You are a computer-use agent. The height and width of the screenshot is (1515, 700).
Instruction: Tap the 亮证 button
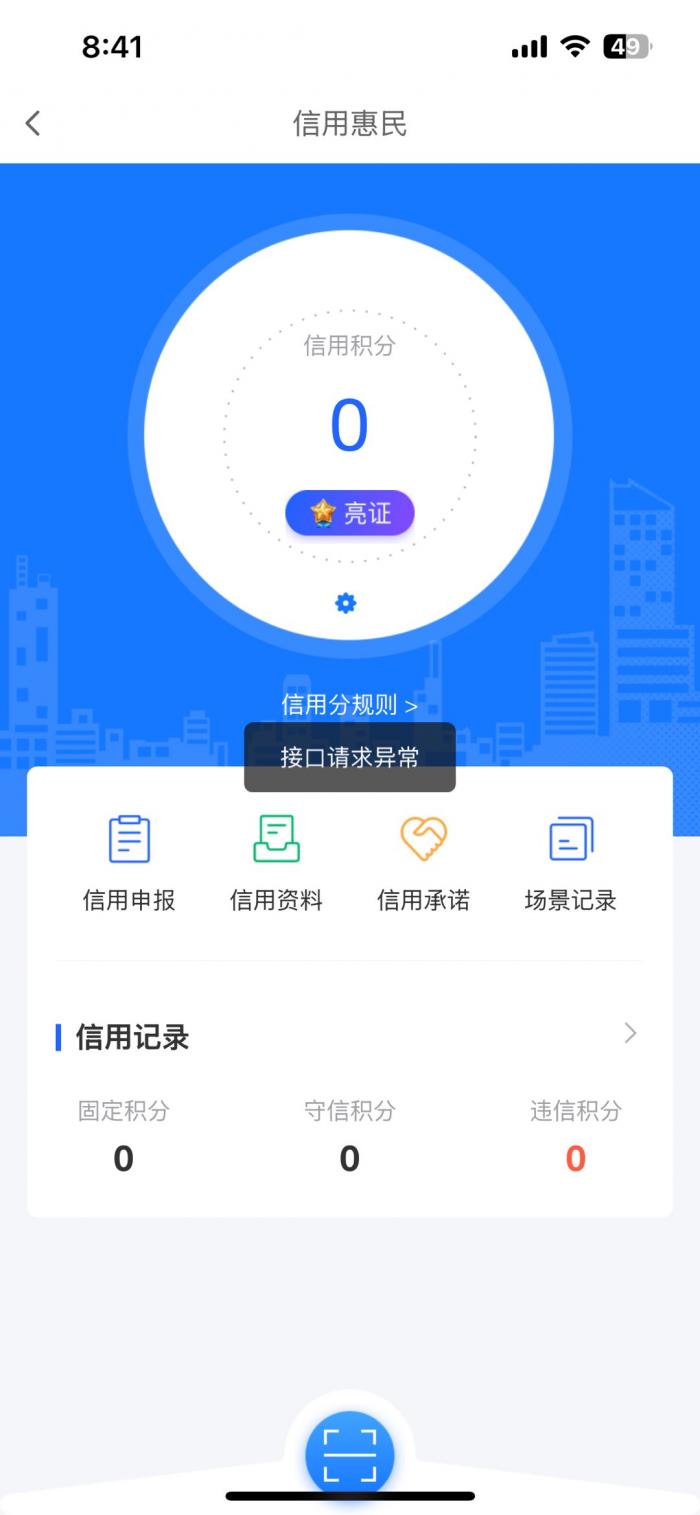tap(349, 513)
